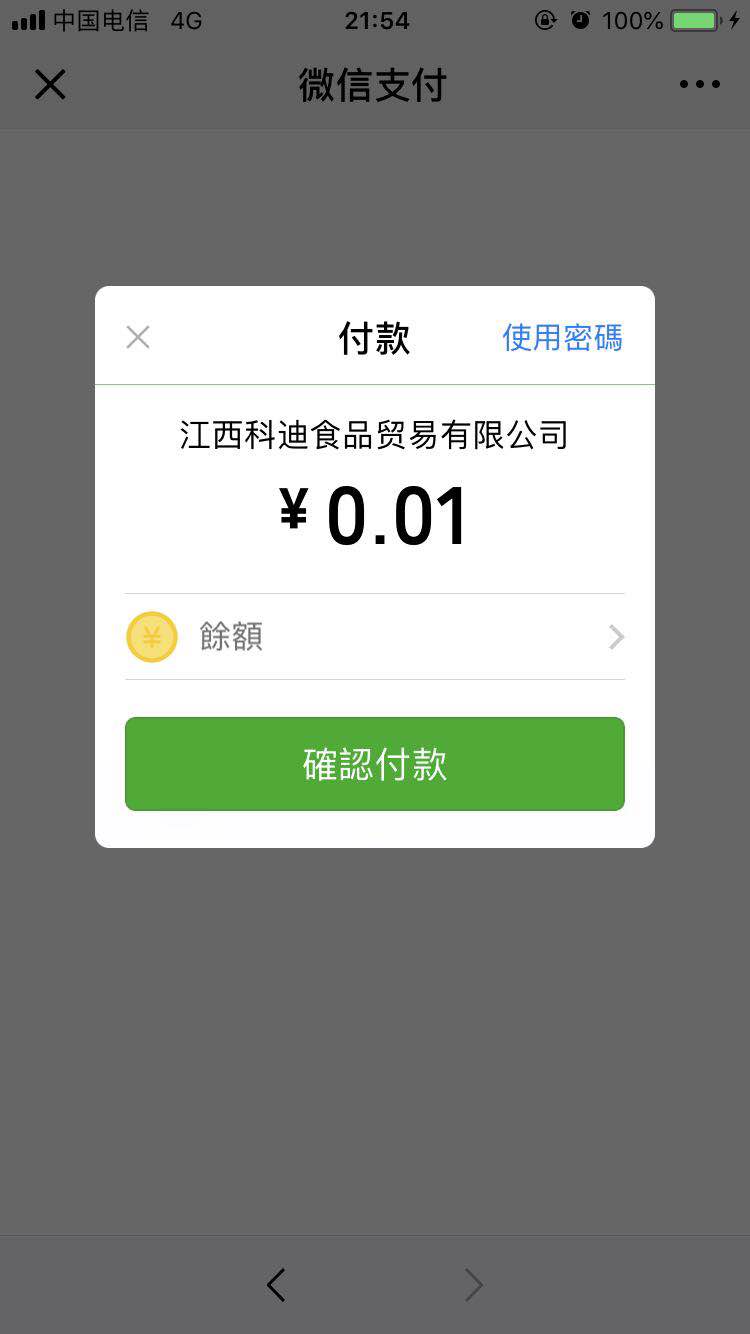Click the 付款 dialog title
Screen dimensions: 750x1334
(375, 338)
